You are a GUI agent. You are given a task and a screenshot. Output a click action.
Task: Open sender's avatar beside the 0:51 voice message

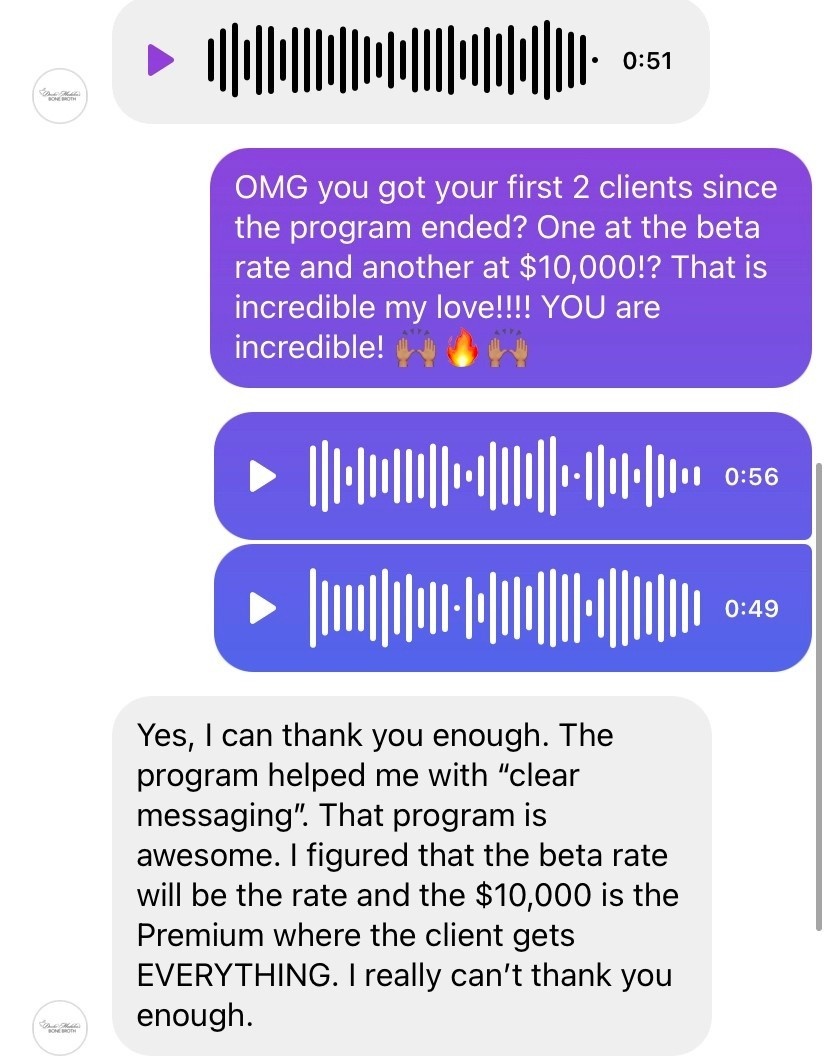click(60, 98)
